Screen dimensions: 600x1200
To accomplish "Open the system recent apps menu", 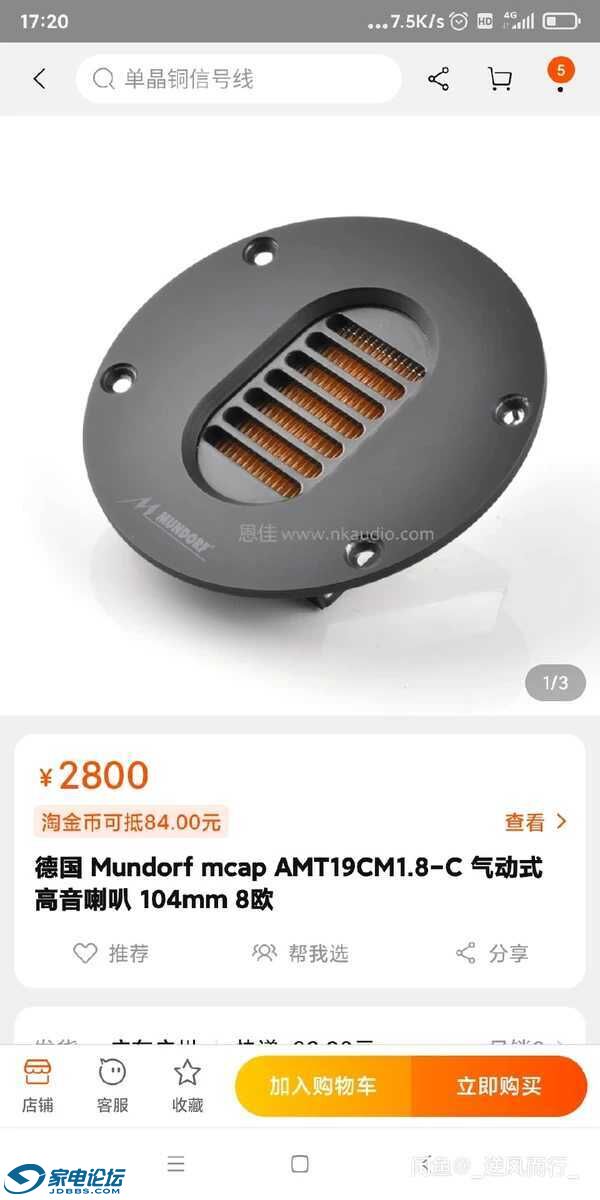I will coord(176,1164).
